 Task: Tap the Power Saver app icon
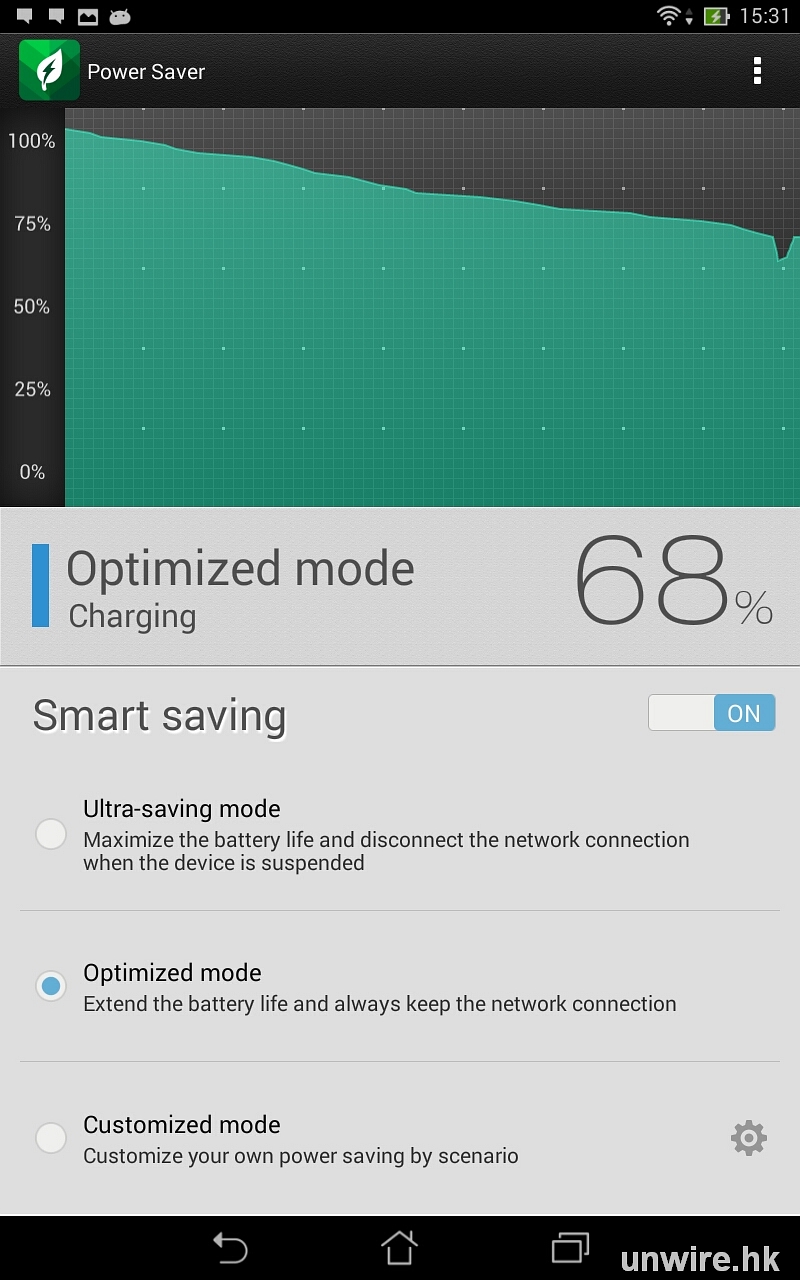click(x=49, y=71)
